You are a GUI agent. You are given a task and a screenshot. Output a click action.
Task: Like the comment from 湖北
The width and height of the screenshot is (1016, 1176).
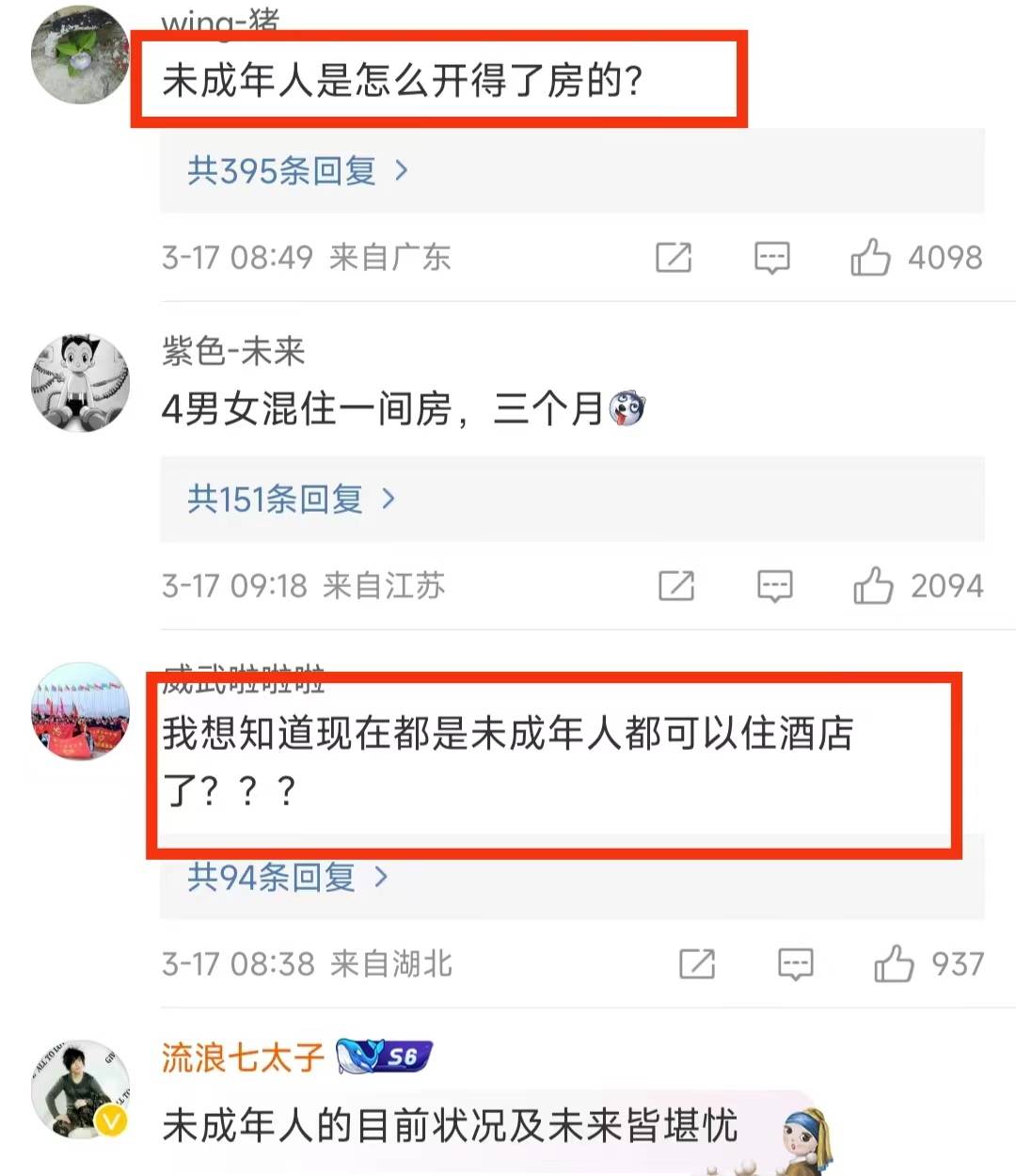894,963
